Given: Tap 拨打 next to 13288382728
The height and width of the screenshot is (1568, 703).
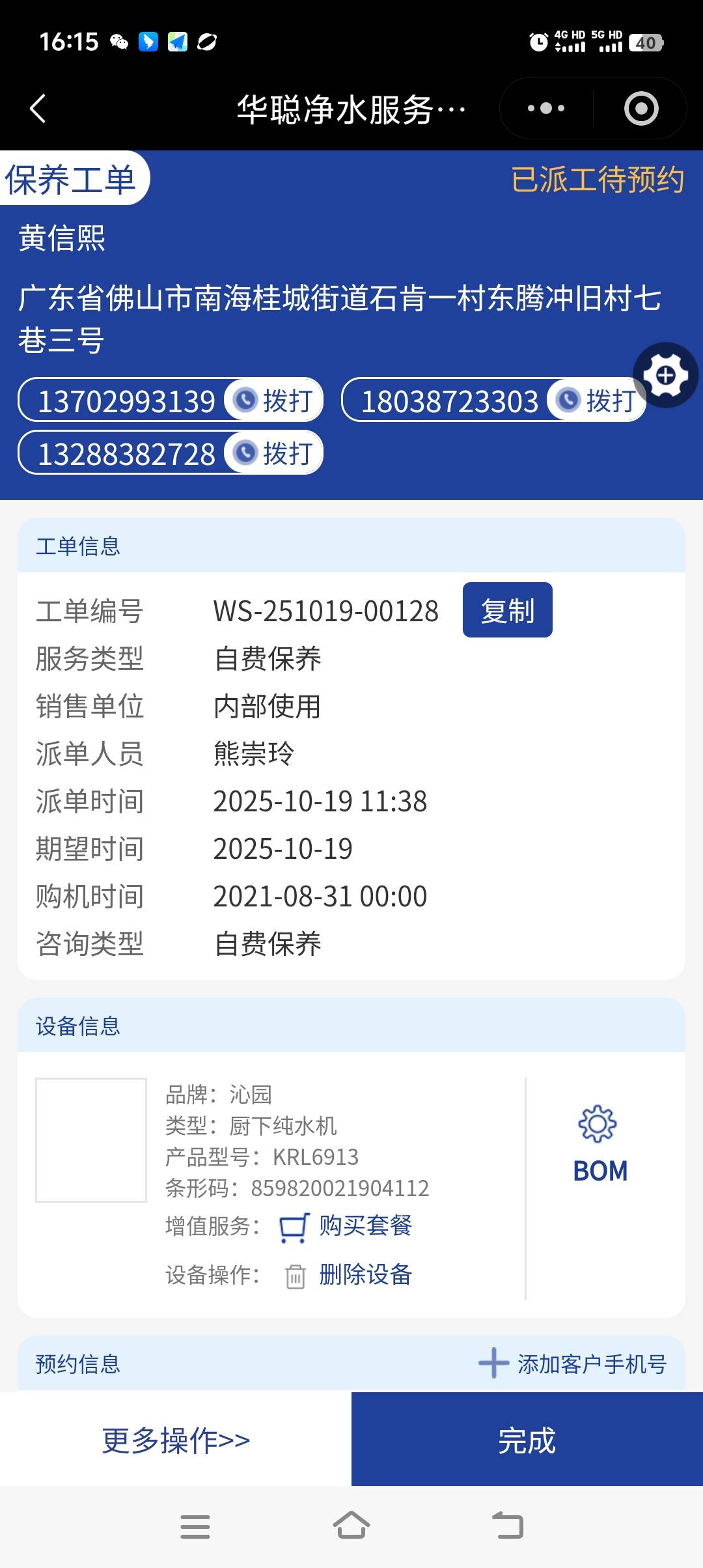Looking at the screenshot, I should (274, 453).
